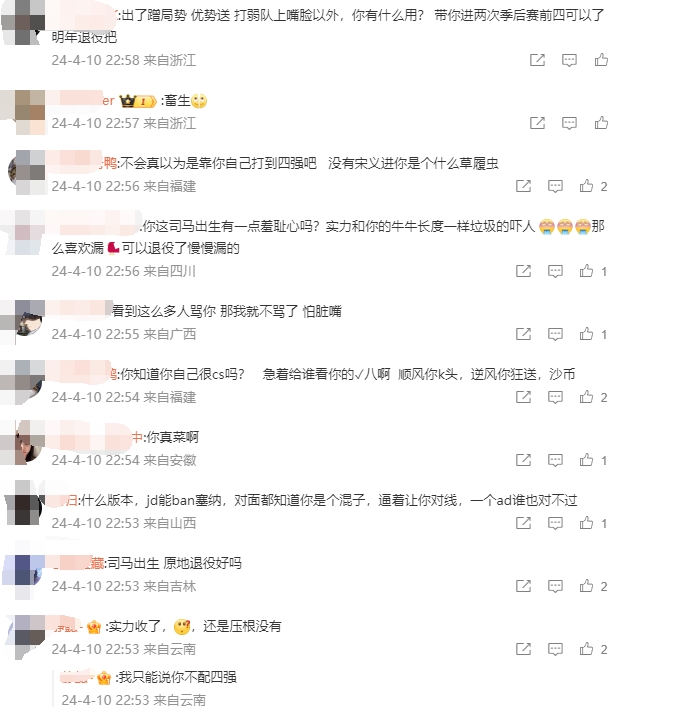
Task: Share the comment starting "出了赠局势"
Action: [537, 60]
